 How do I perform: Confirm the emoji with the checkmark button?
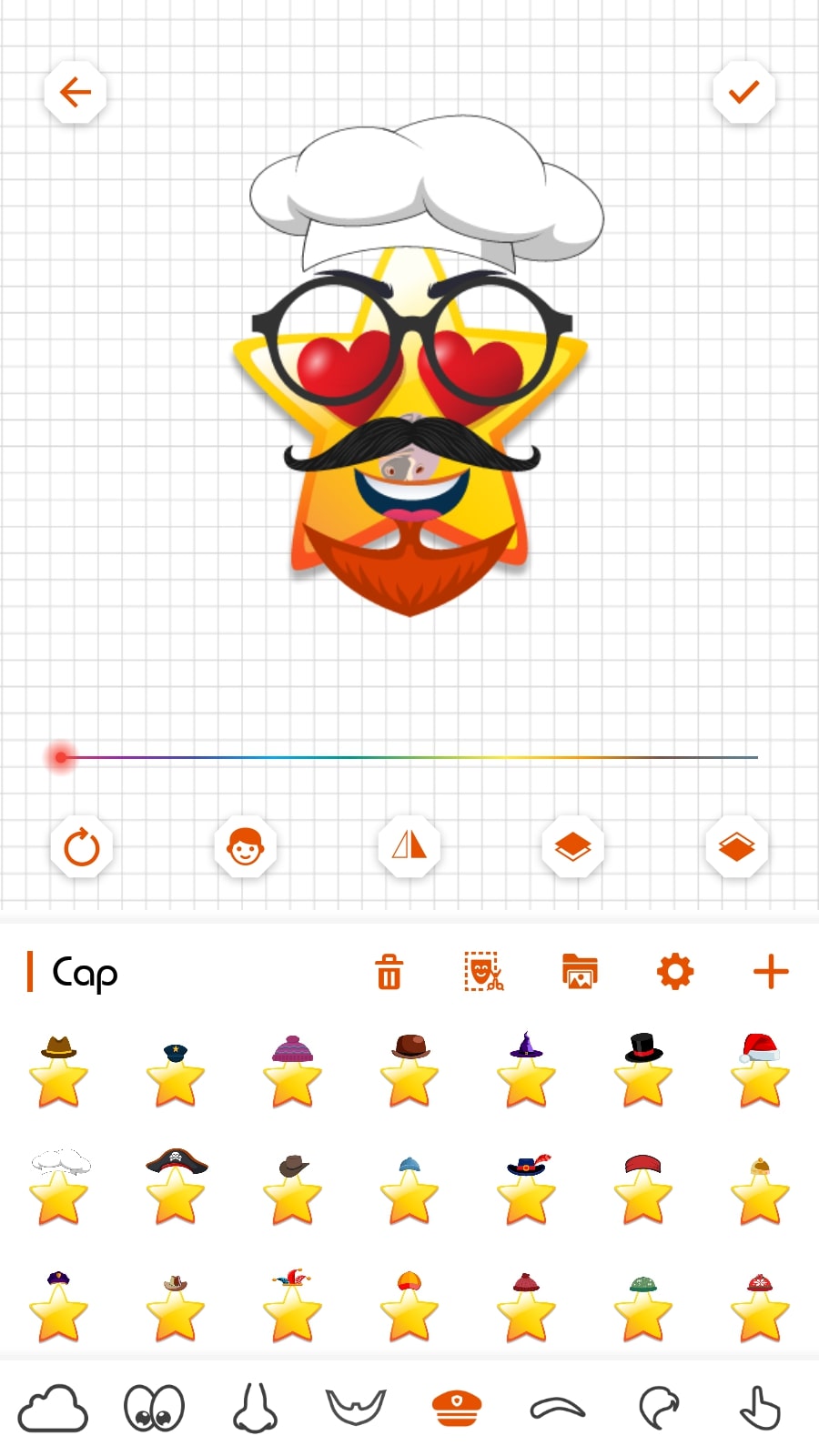click(x=743, y=92)
